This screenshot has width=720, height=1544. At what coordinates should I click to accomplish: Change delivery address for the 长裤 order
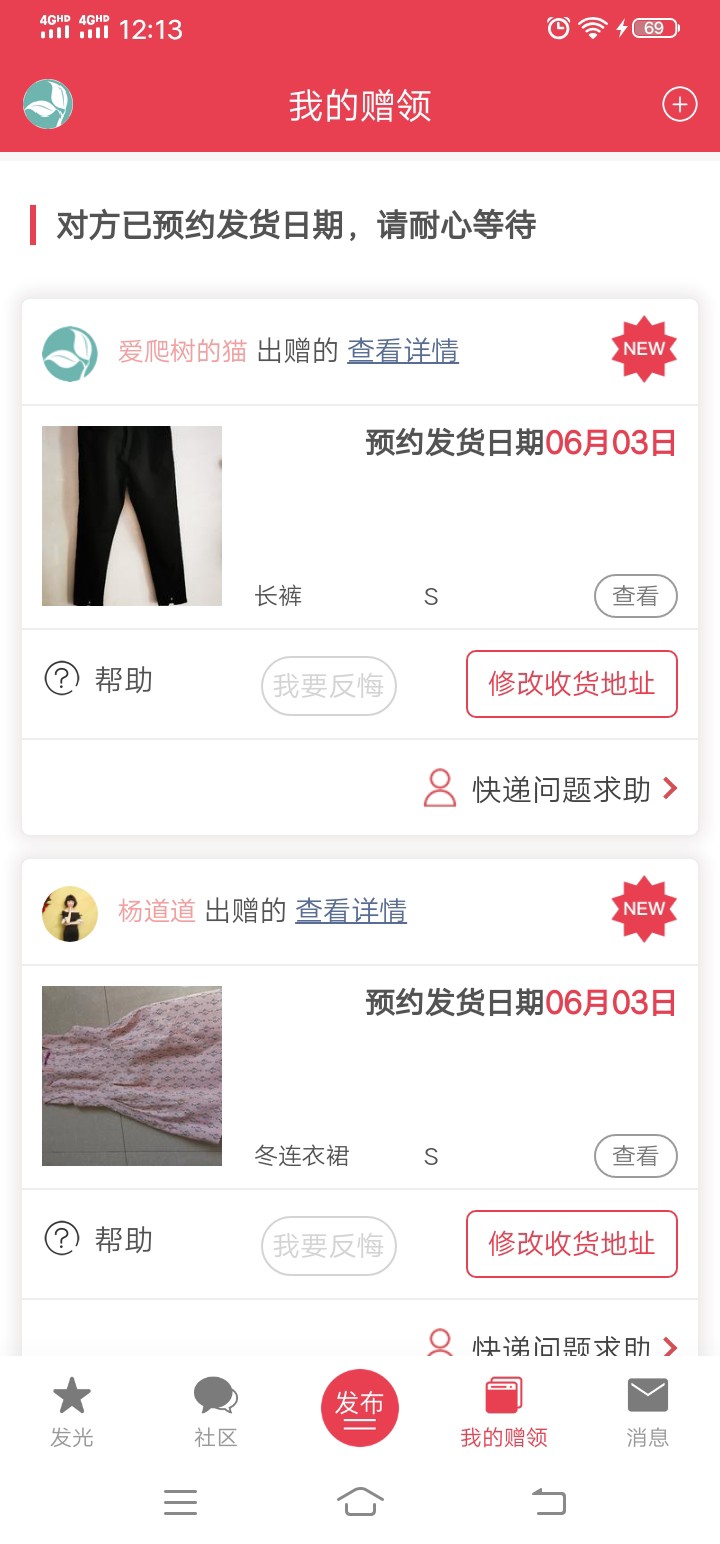(571, 684)
